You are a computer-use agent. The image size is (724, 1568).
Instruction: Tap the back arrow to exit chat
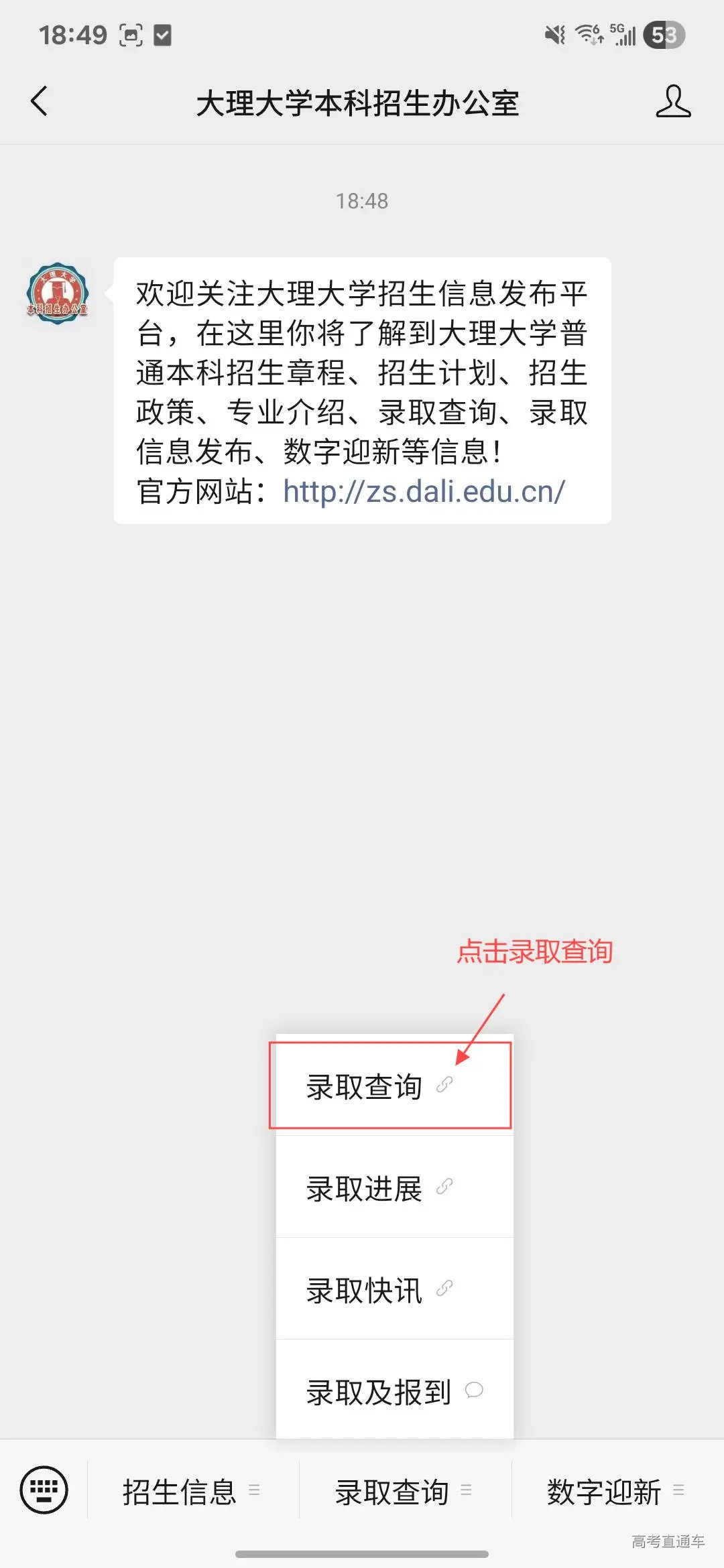(x=38, y=102)
